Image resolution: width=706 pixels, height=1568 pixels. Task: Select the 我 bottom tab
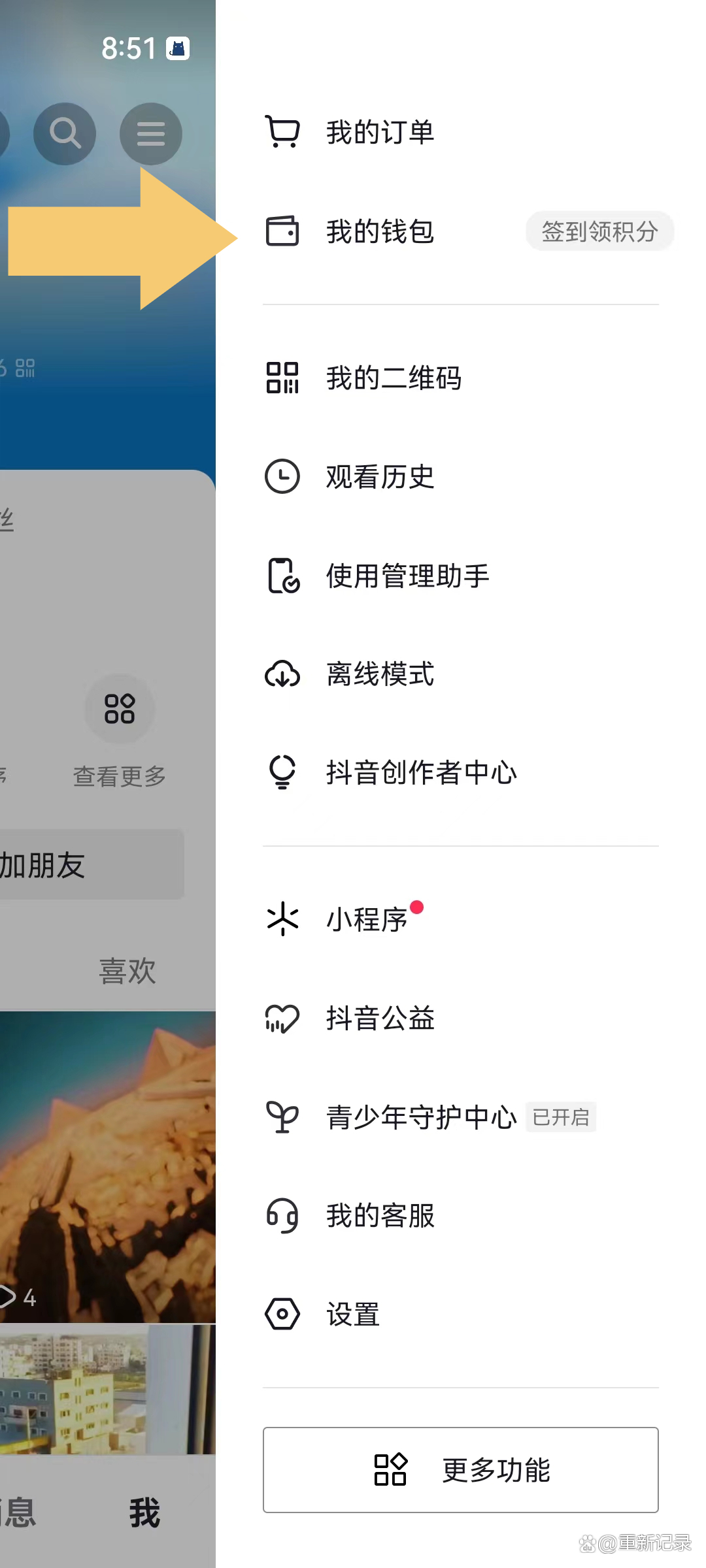tap(144, 1513)
